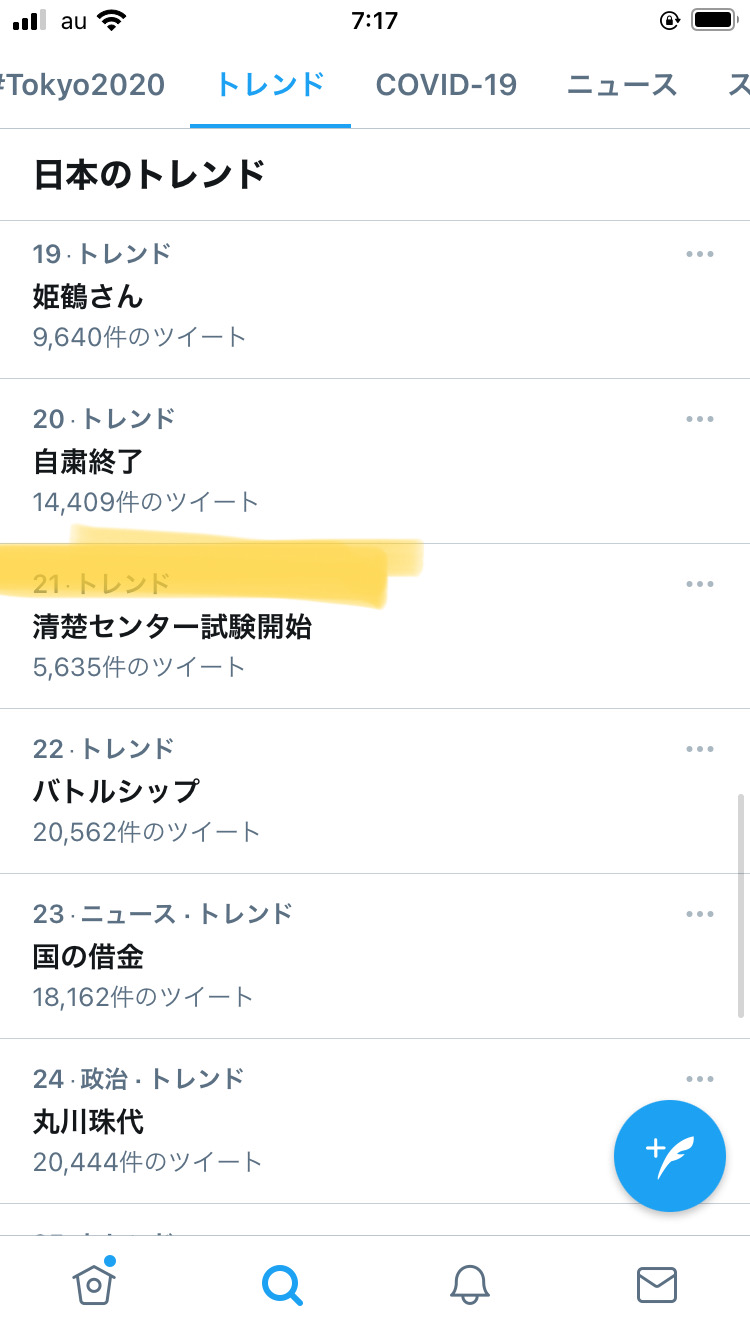Go to the home timeline tab

tap(94, 1282)
